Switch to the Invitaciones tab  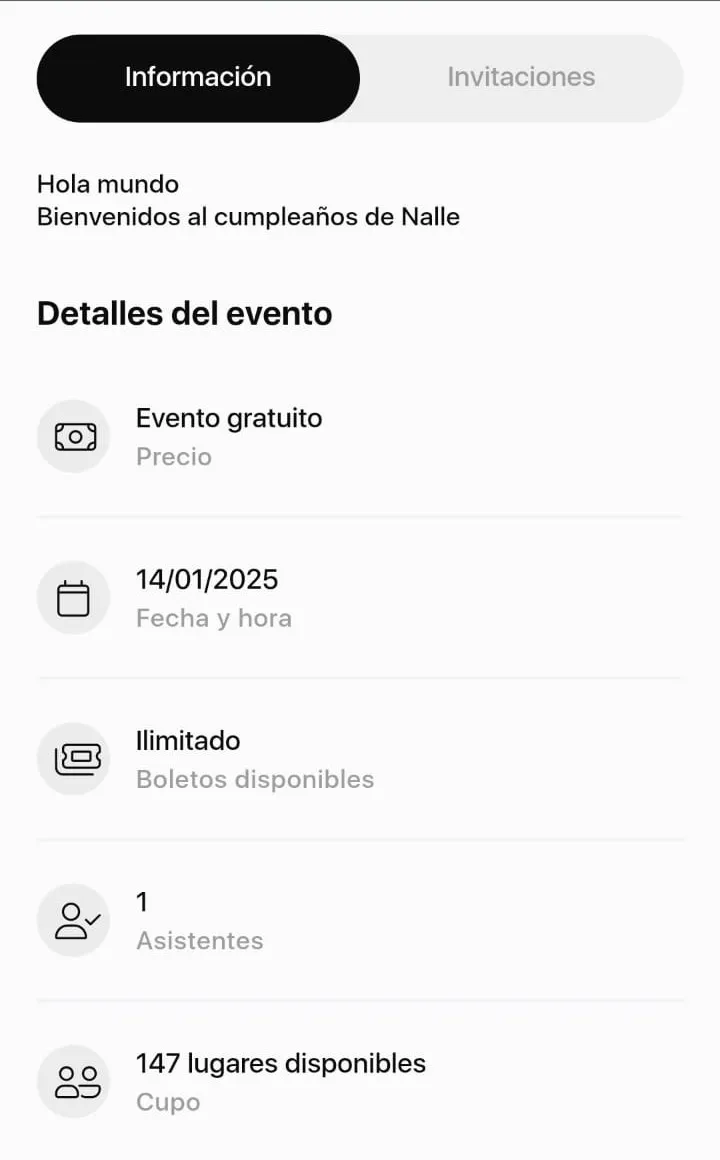click(519, 77)
